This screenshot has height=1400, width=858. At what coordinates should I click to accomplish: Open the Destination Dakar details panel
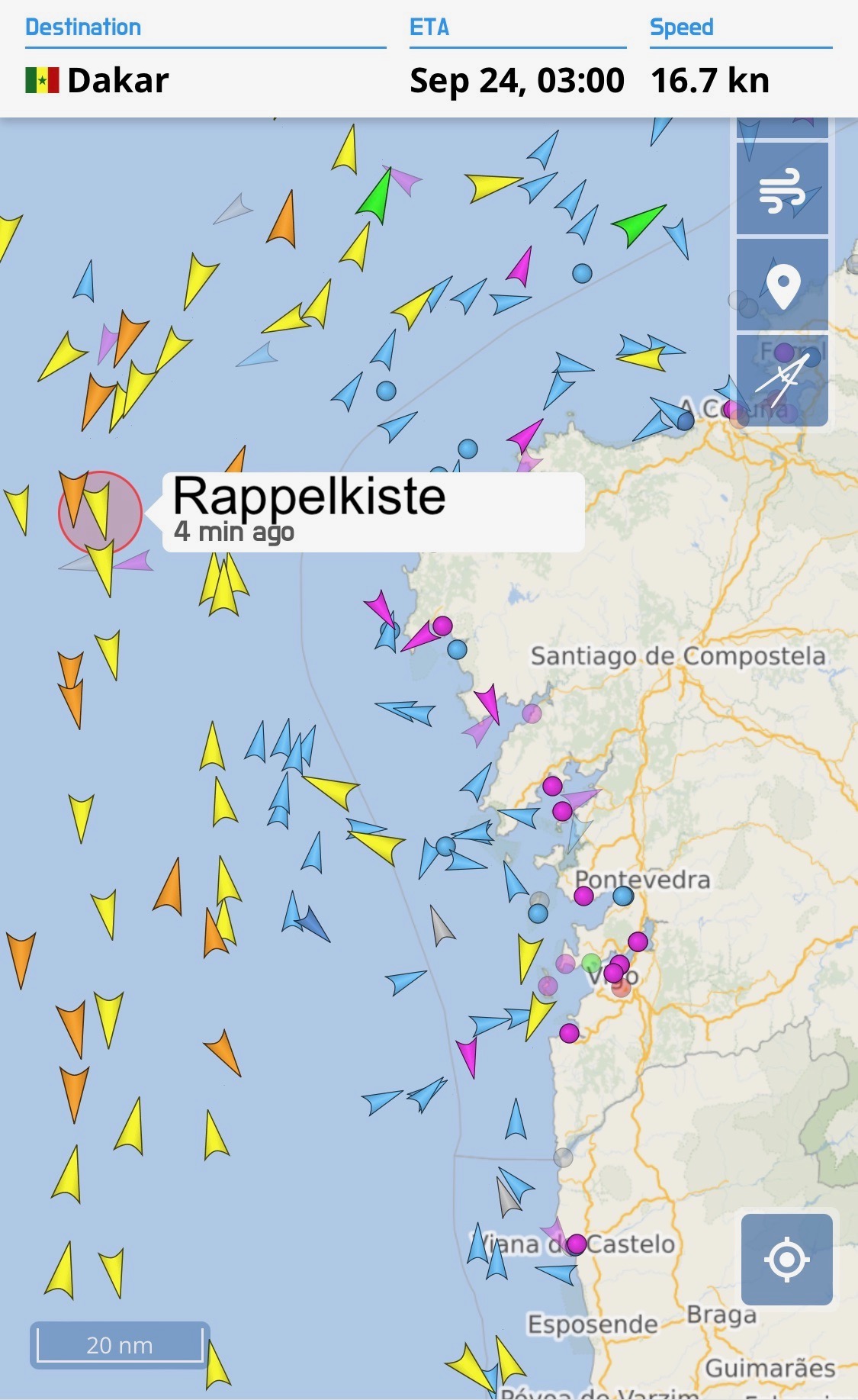[205, 60]
